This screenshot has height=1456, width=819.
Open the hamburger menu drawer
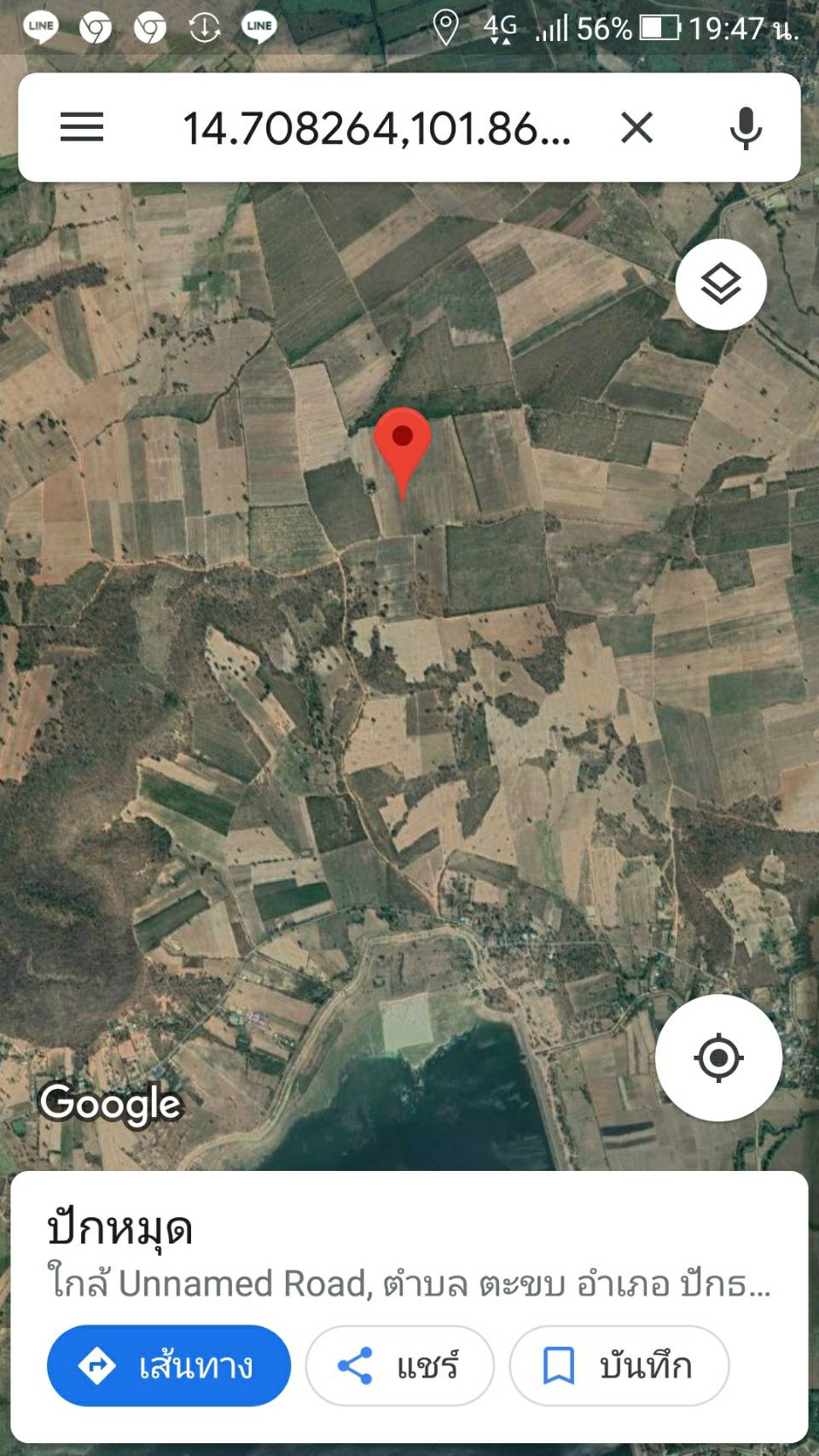pyautogui.click(x=82, y=128)
